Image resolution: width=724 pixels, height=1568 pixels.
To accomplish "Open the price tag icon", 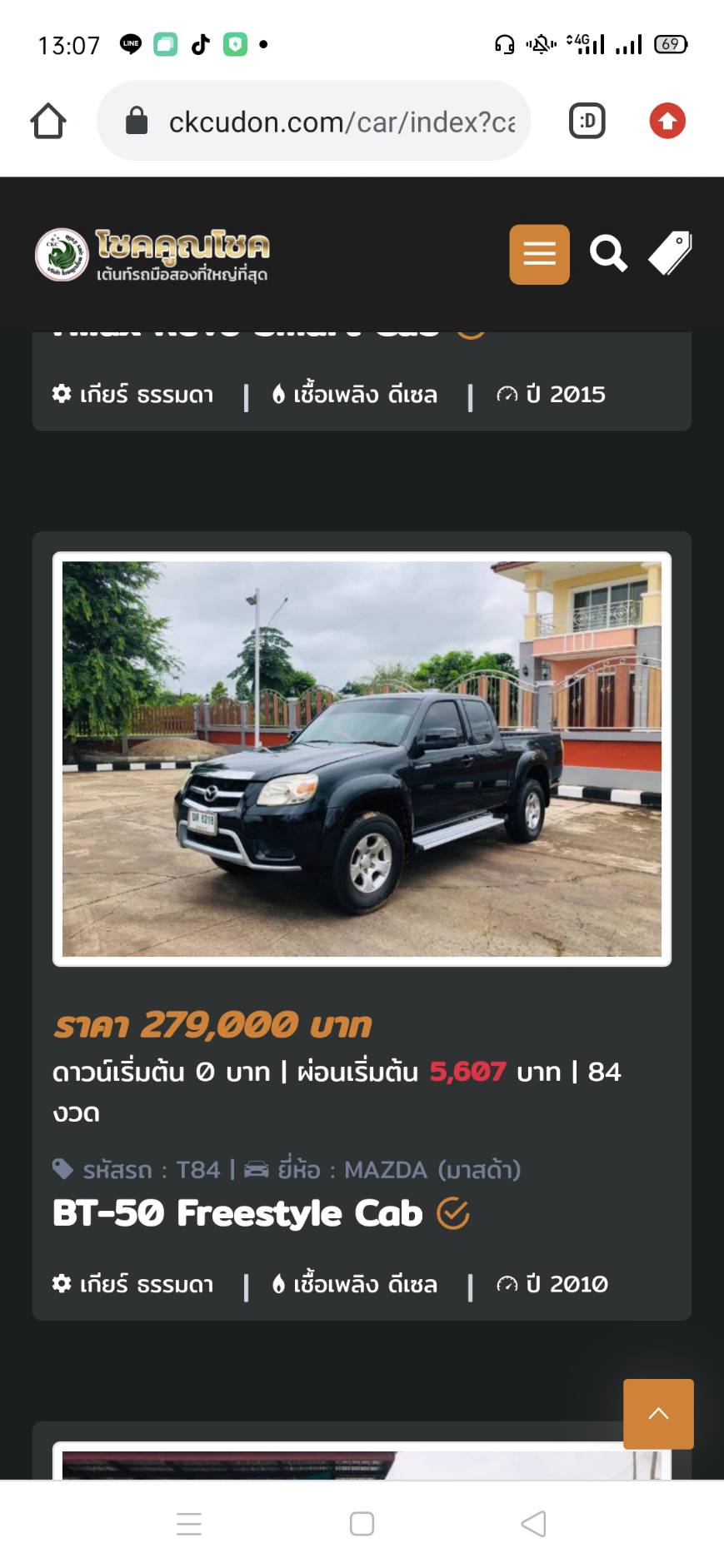I will pyautogui.click(x=671, y=253).
